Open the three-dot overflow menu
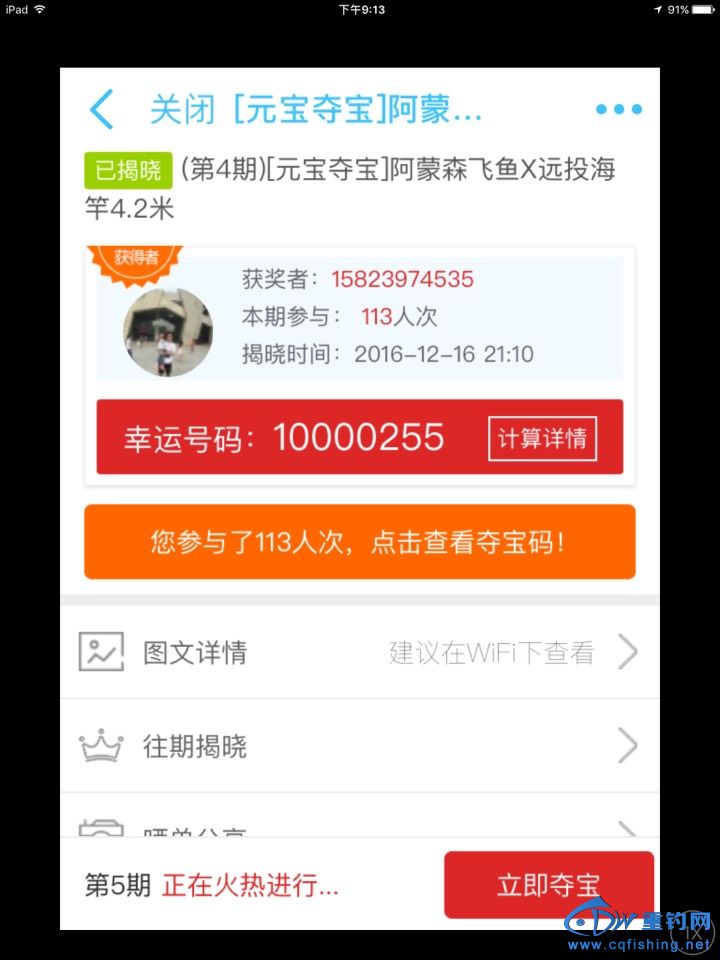The height and width of the screenshot is (960, 720). tap(618, 109)
